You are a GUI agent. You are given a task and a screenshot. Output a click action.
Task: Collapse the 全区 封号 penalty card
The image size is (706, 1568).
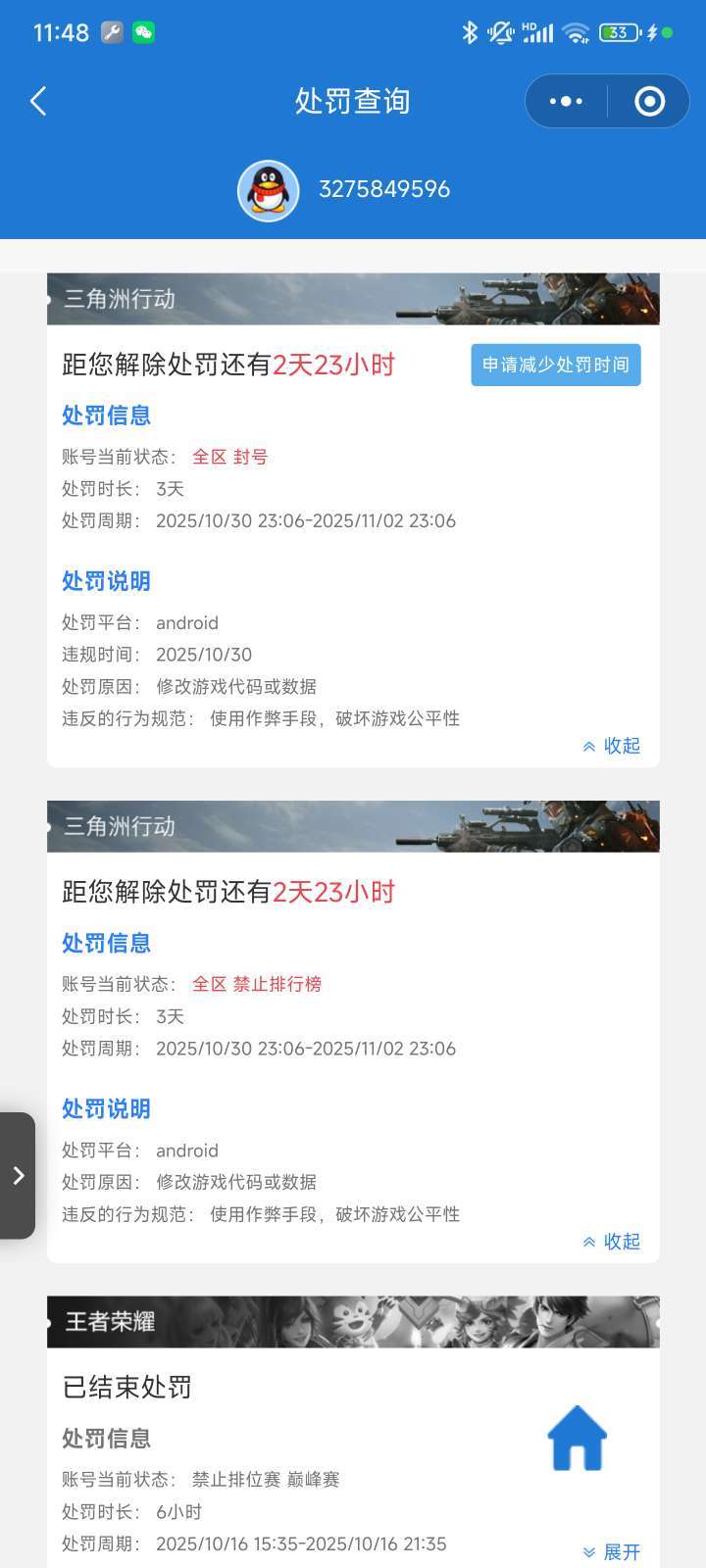coord(611,746)
